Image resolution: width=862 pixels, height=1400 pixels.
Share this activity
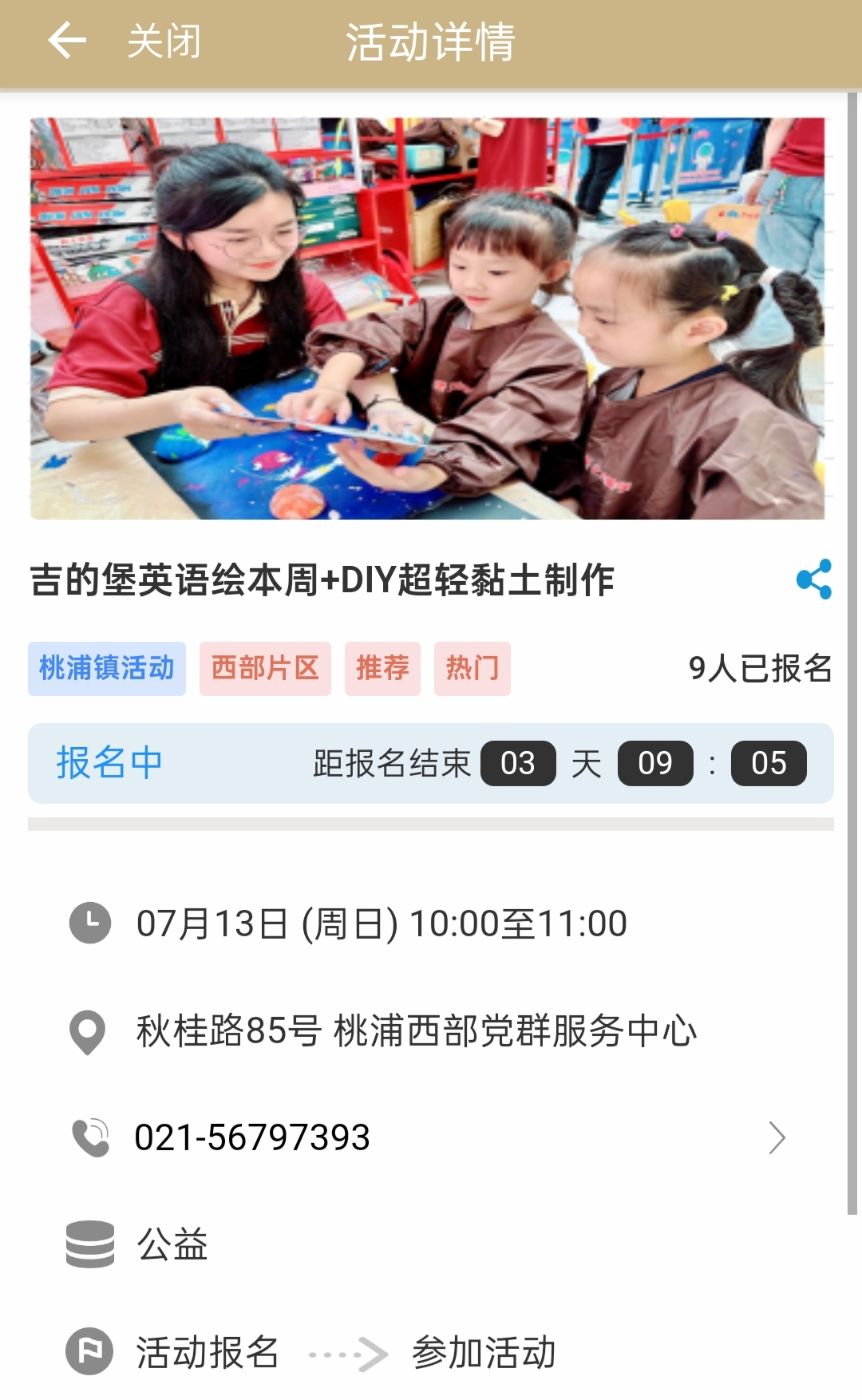click(813, 579)
